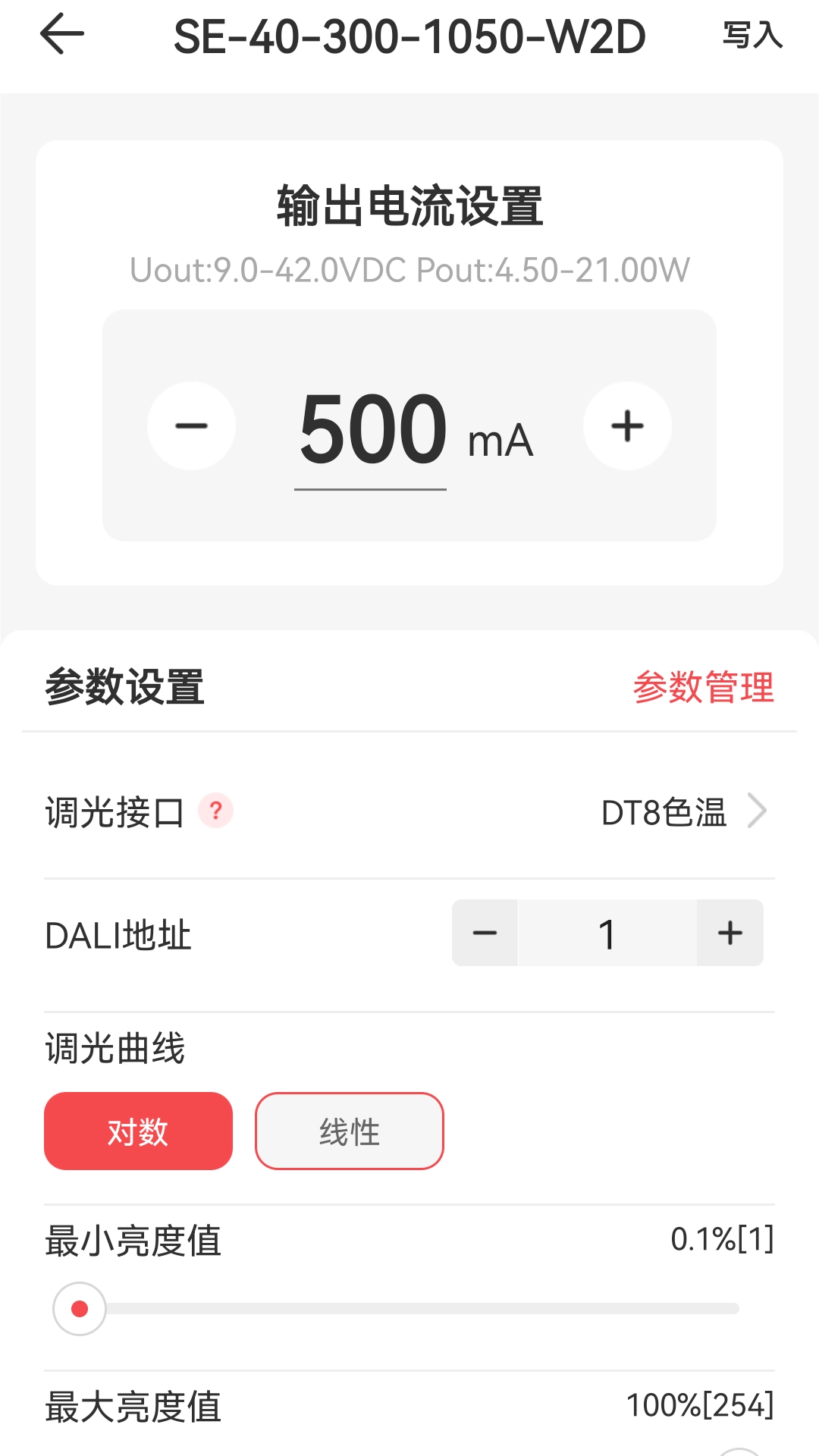
Task: Expand the DT8色温 dimming options
Action: click(664, 811)
